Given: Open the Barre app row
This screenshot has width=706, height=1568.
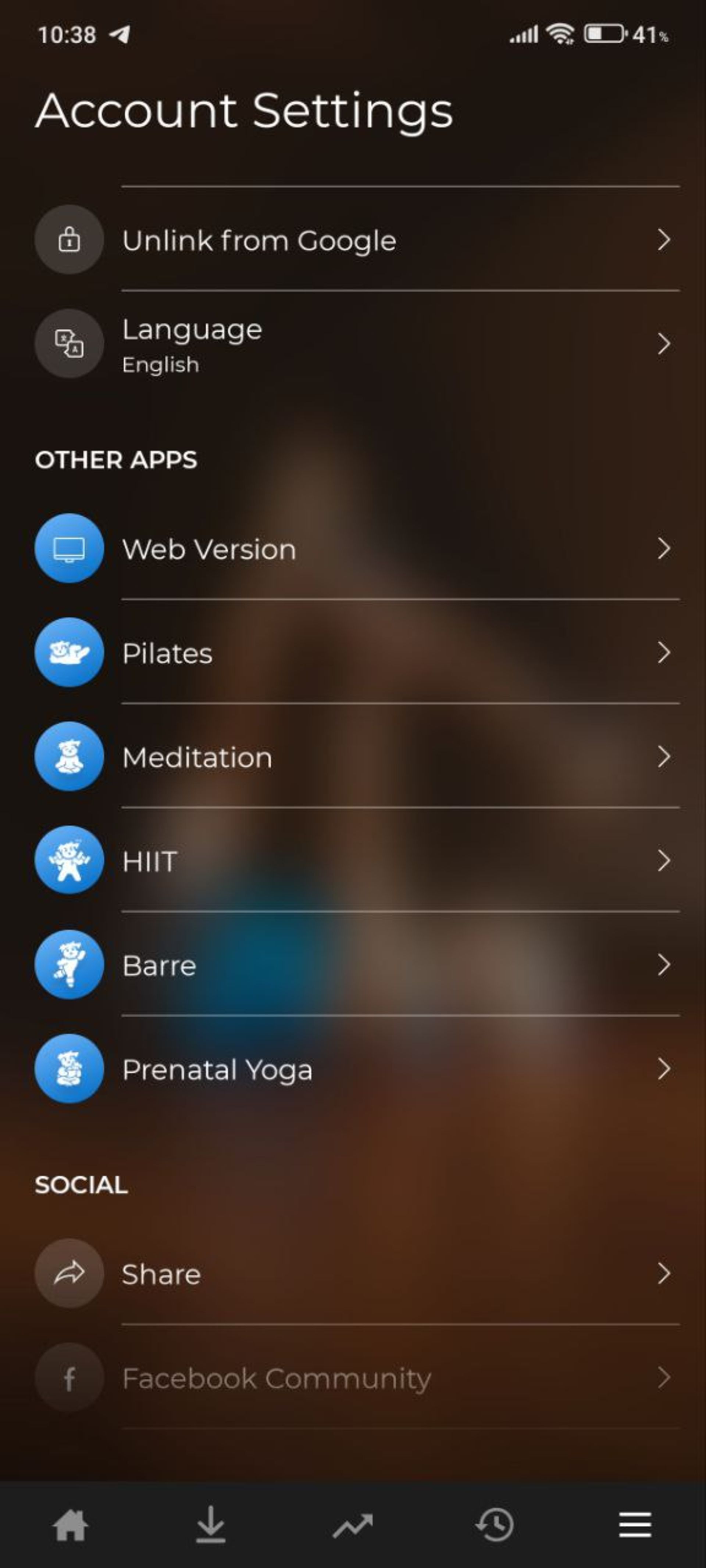Looking at the screenshot, I should 353,965.
